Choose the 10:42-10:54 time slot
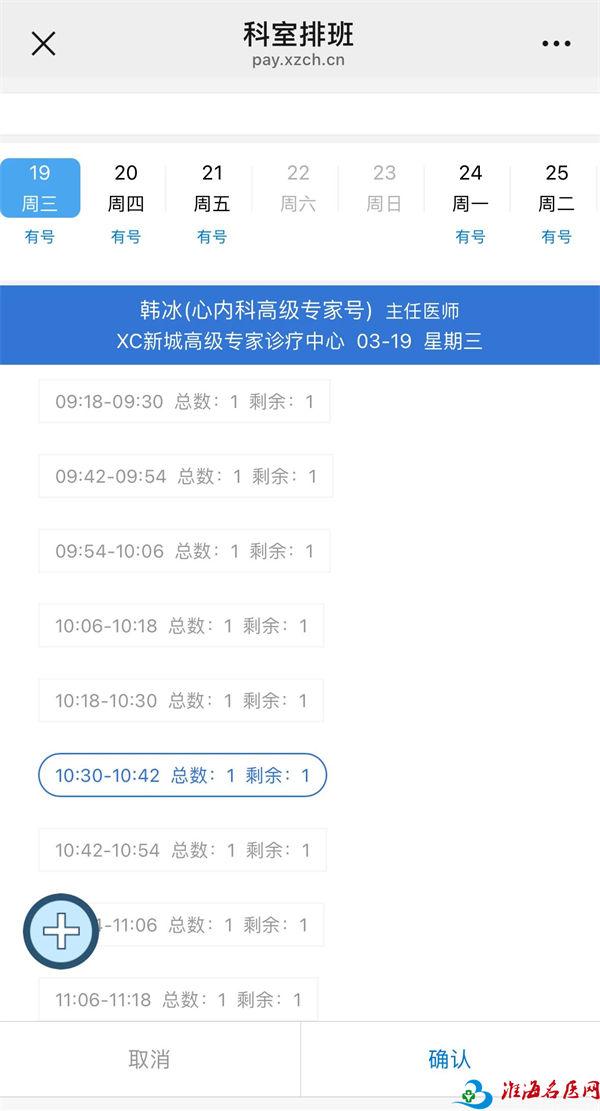This screenshot has width=600, height=1111. coord(183,850)
